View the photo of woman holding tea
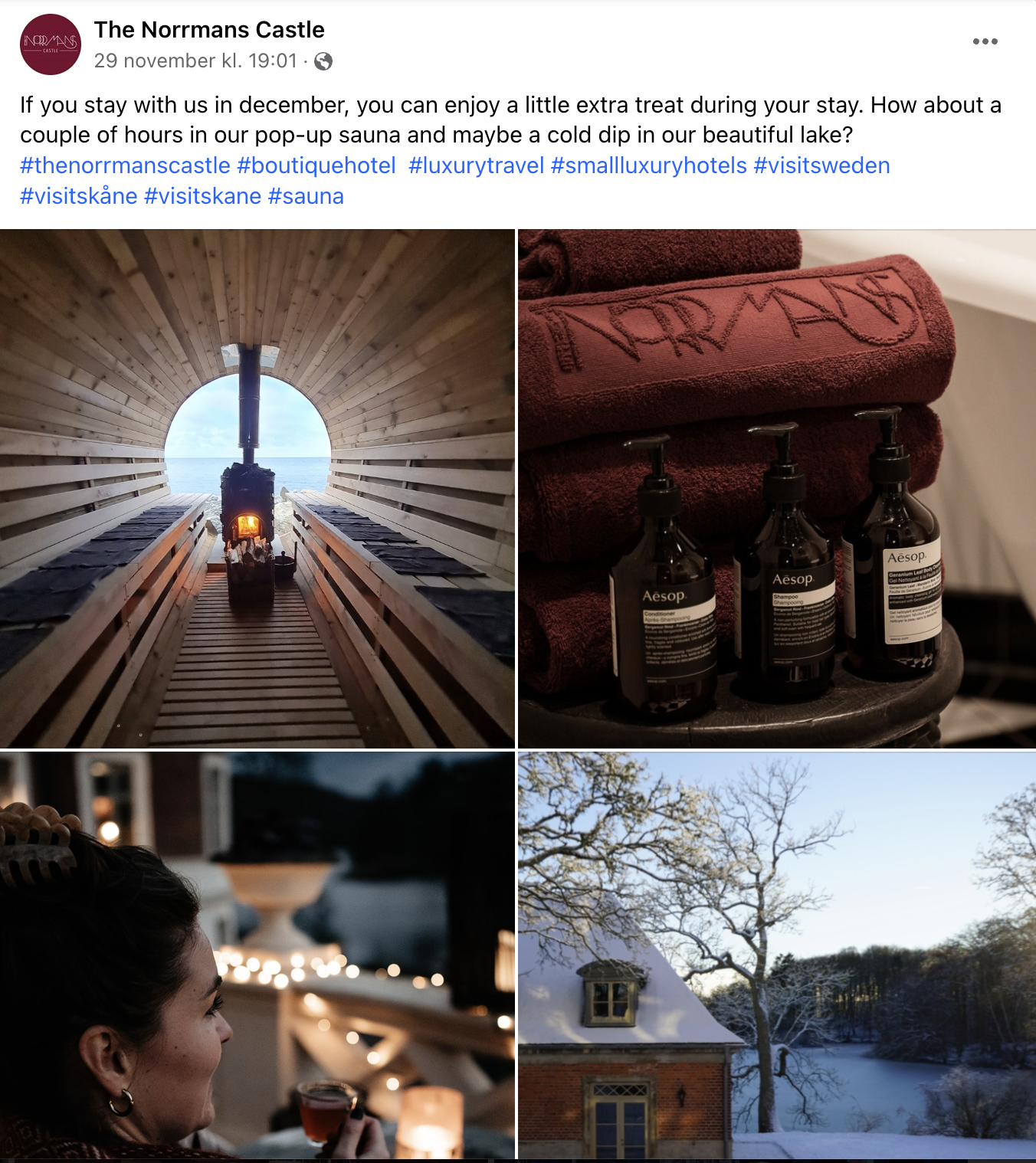The image size is (1036, 1163). coord(257,955)
